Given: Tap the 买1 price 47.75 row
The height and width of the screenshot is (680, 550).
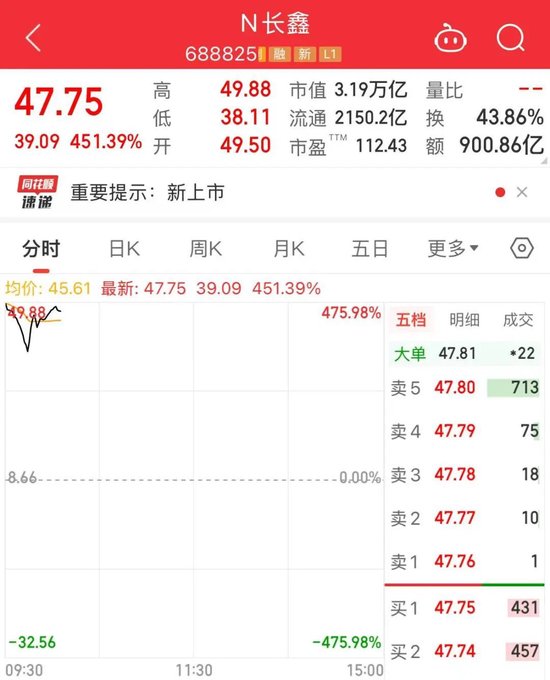Looking at the screenshot, I should [465, 608].
